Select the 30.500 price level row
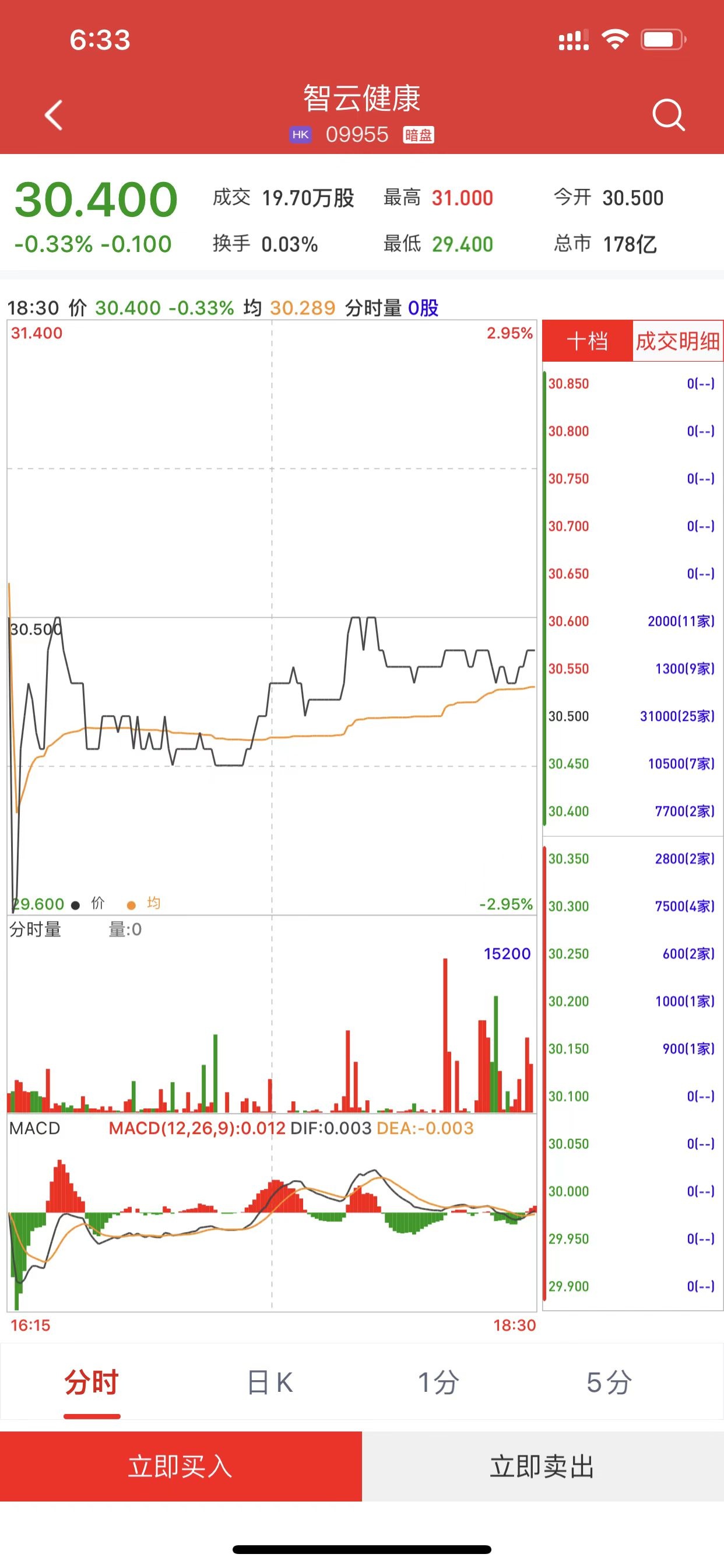Viewport: 724px width, 1568px height. [631, 716]
